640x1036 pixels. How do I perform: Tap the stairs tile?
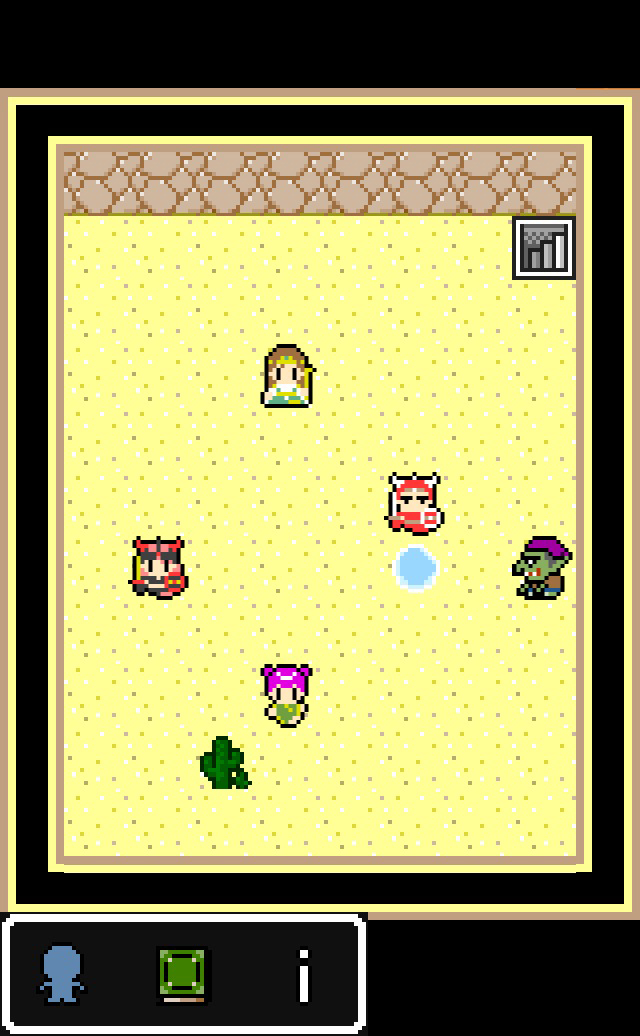coord(544,247)
